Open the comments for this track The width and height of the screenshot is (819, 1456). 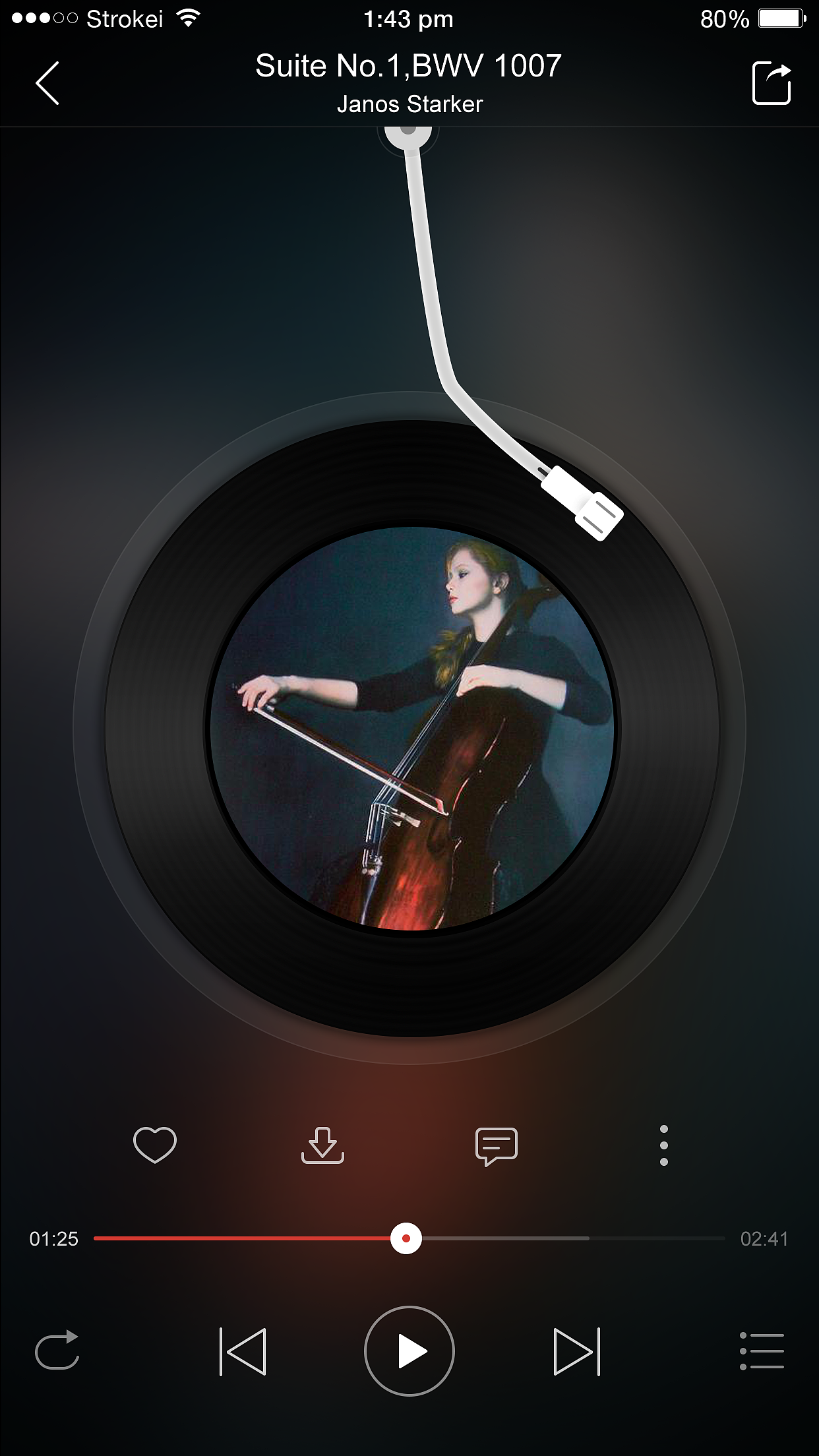pos(497,1146)
